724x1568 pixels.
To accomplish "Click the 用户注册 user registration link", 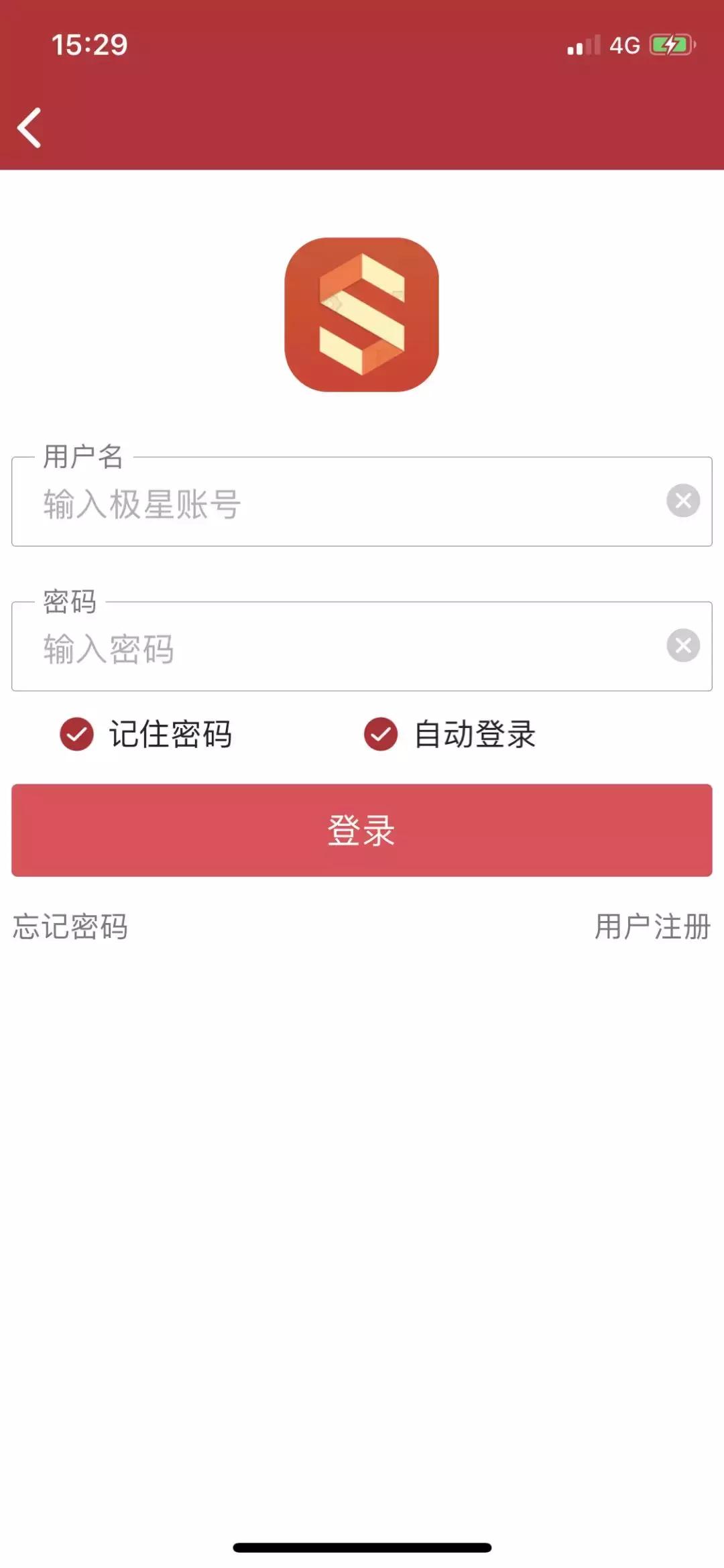I will click(x=652, y=926).
